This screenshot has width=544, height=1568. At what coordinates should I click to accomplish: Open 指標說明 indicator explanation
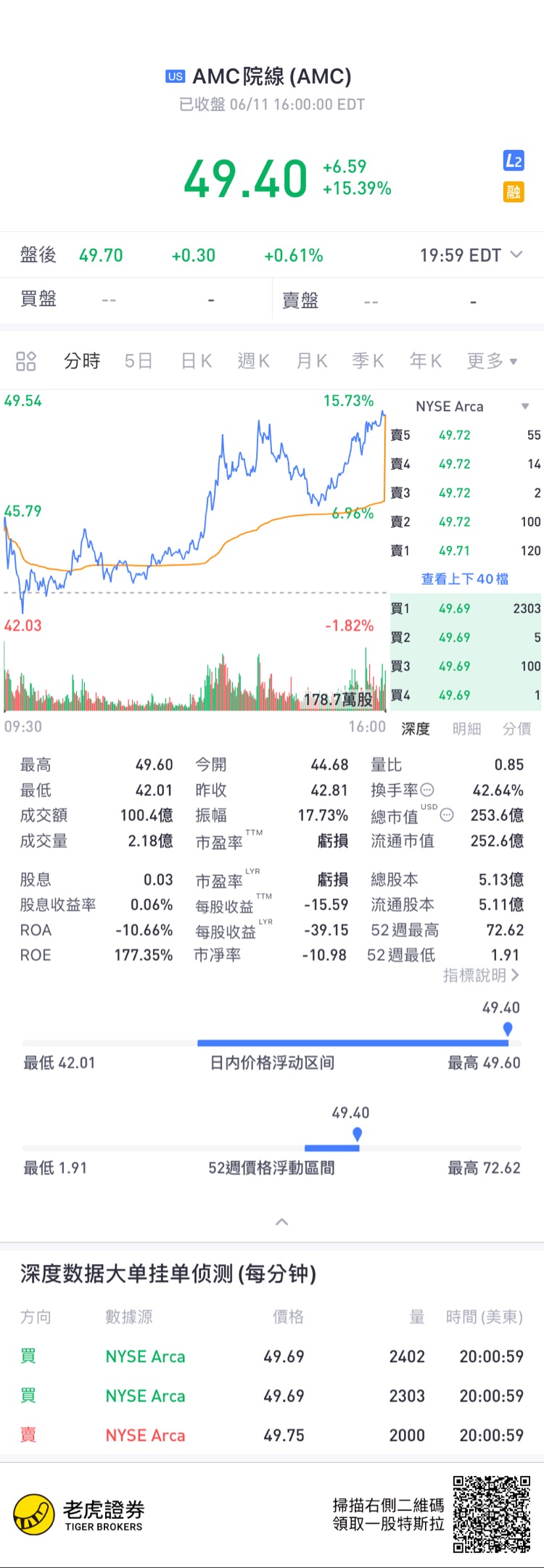coord(481,975)
